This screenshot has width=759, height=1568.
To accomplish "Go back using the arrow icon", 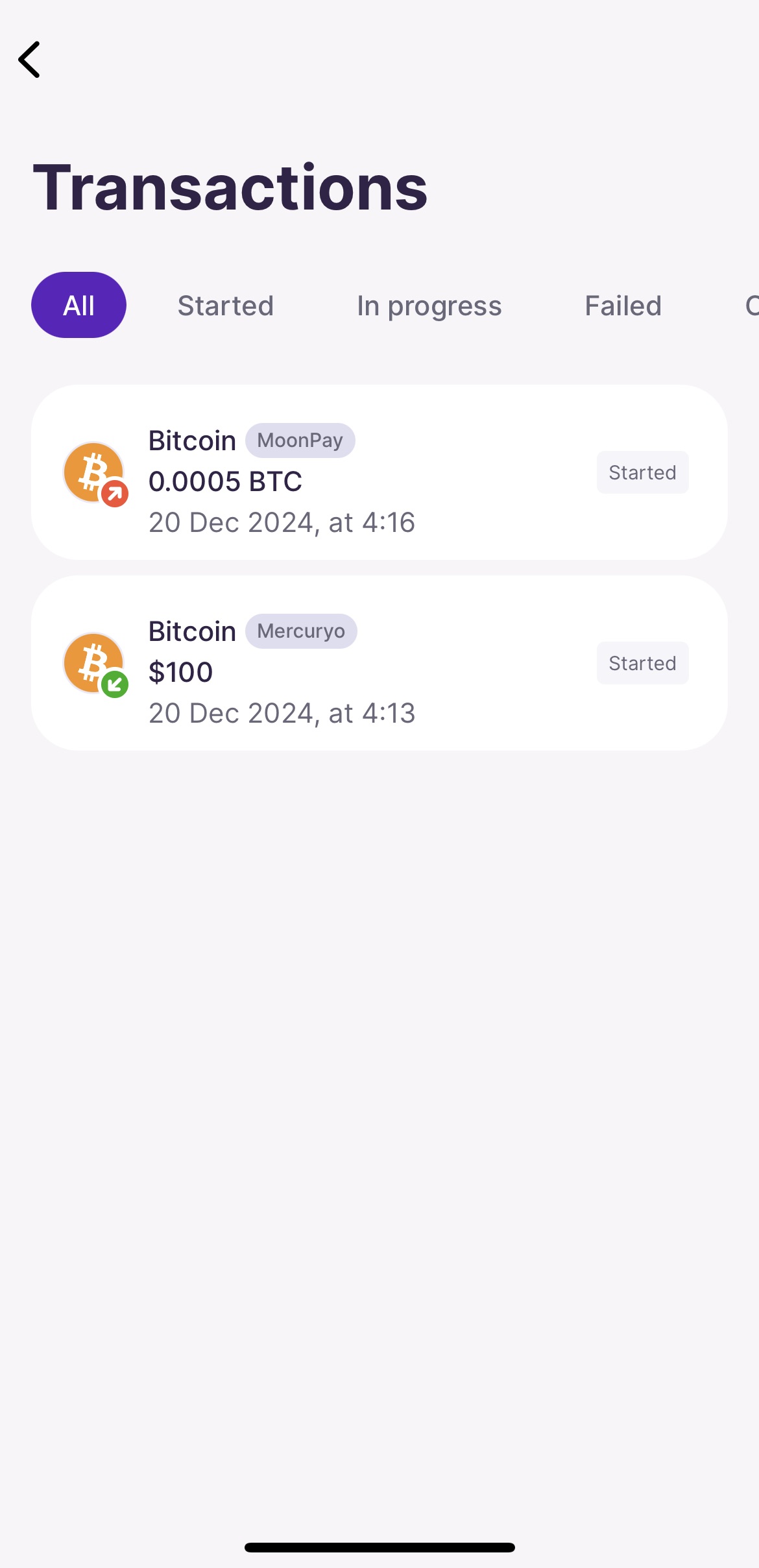I will 29,60.
